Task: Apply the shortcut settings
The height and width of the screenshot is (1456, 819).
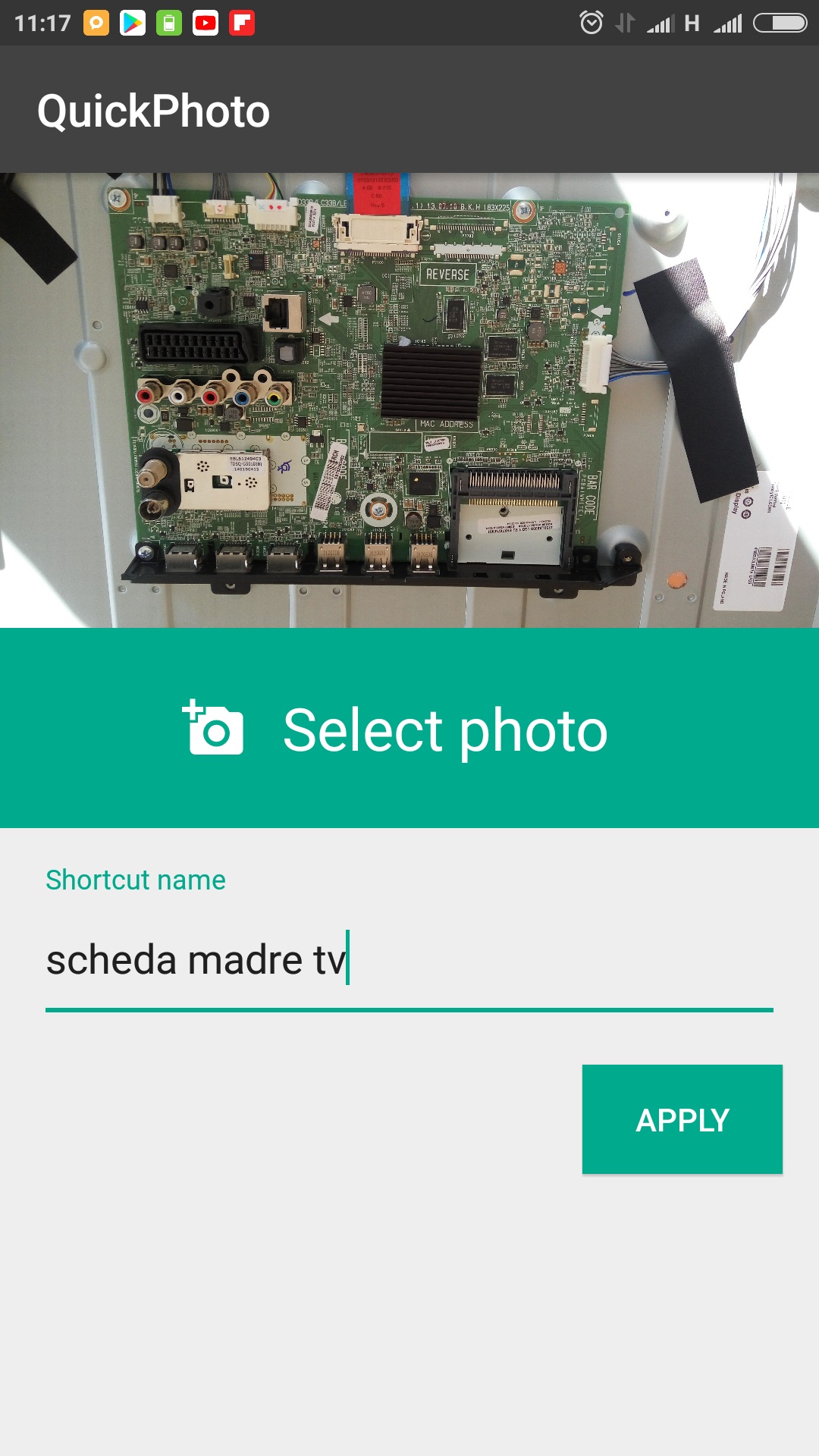Action: [682, 1119]
